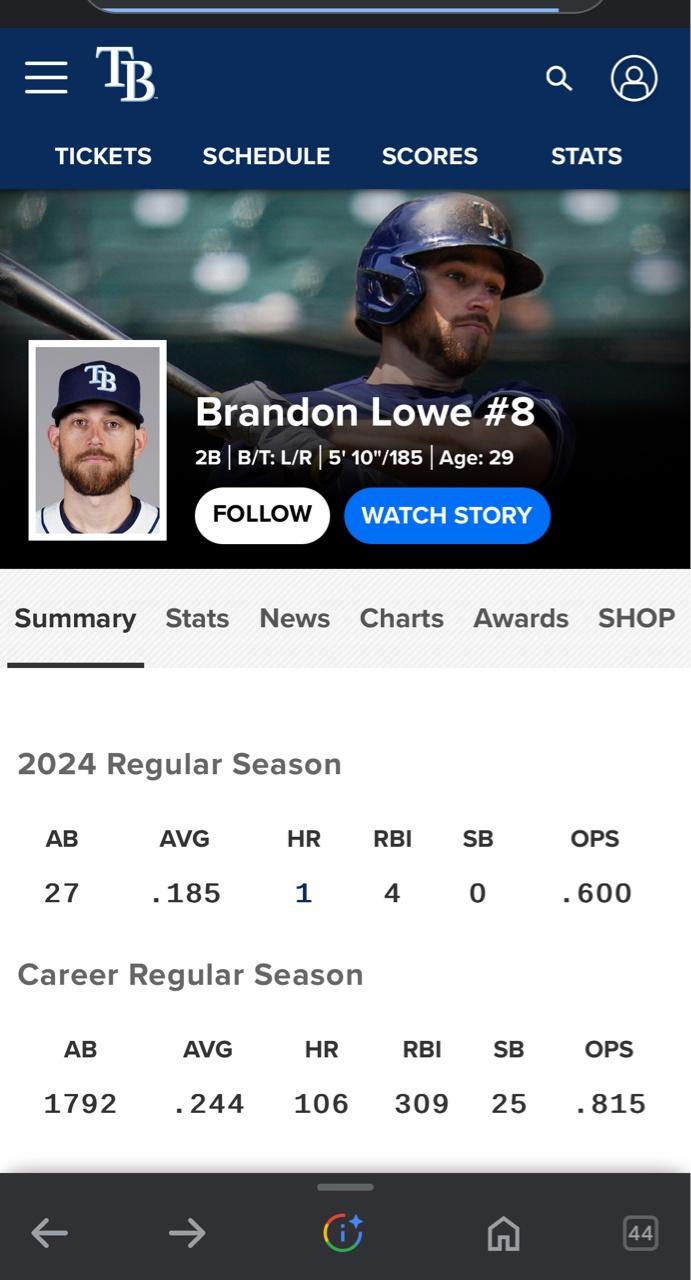Go to the Tickets section
The height and width of the screenshot is (1280, 691).
click(x=103, y=156)
